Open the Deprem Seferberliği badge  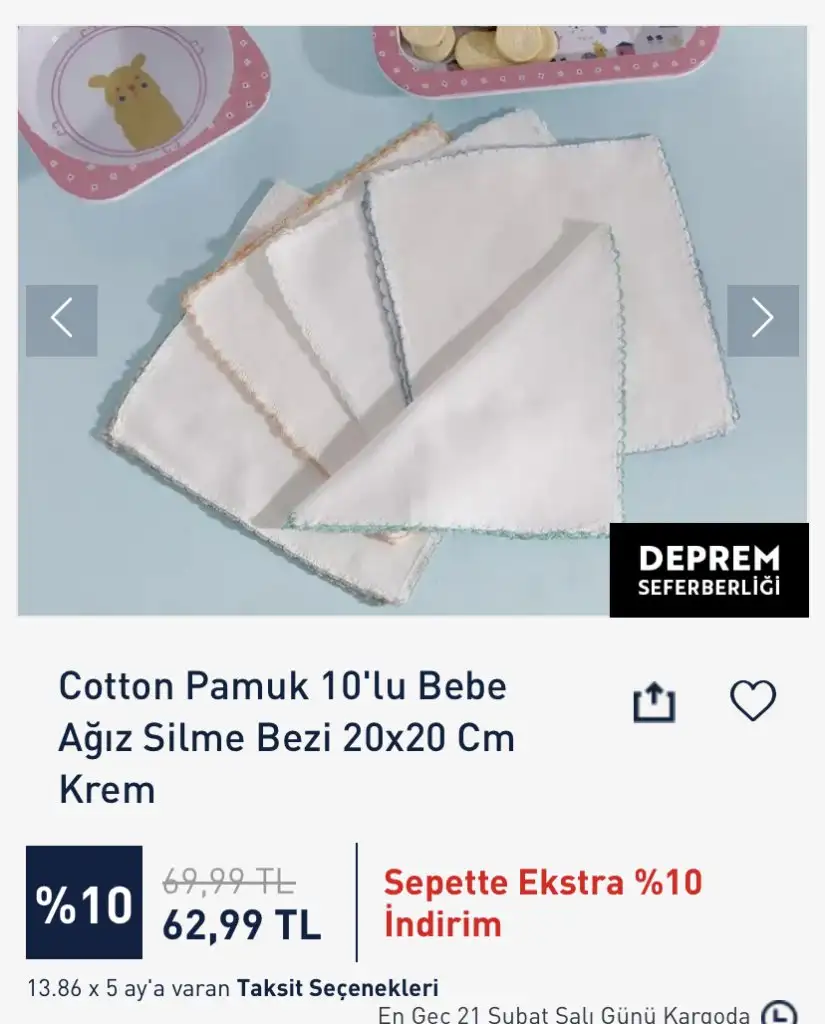(x=709, y=570)
